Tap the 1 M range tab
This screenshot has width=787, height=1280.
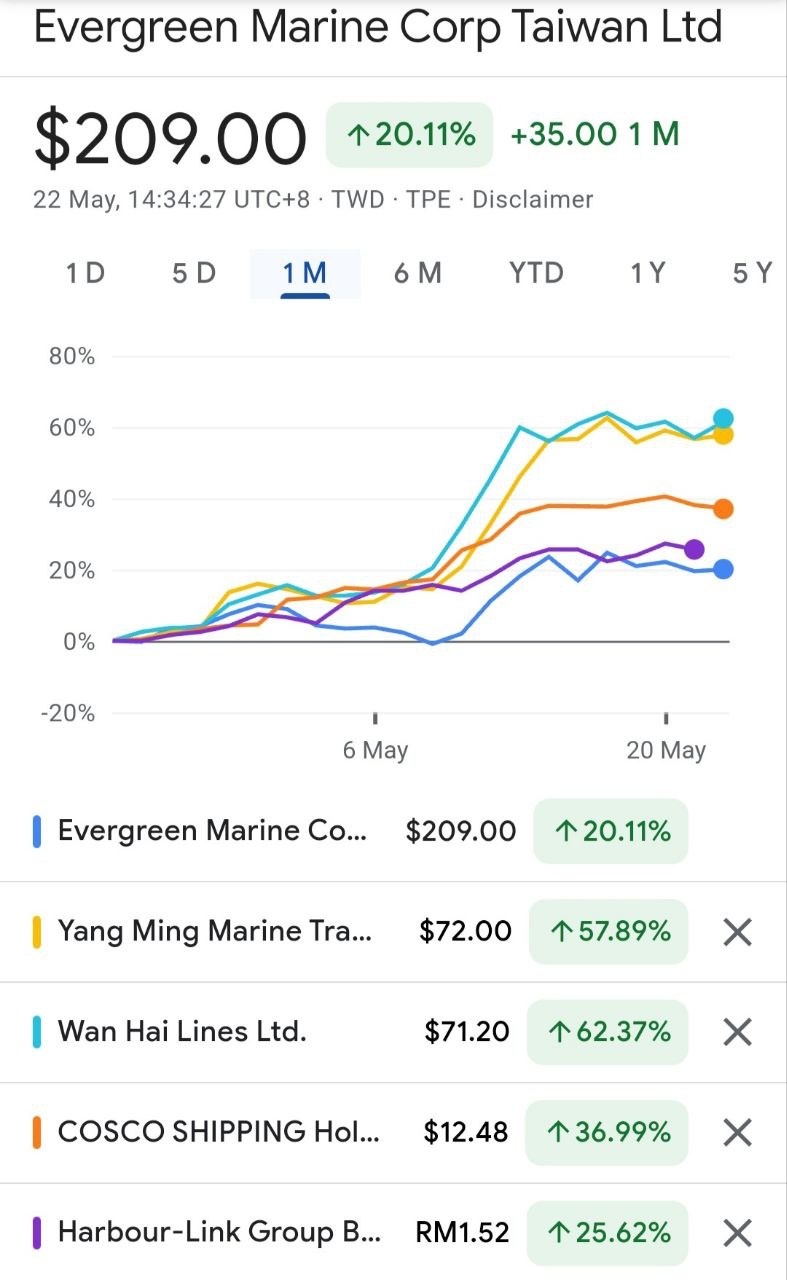point(305,273)
